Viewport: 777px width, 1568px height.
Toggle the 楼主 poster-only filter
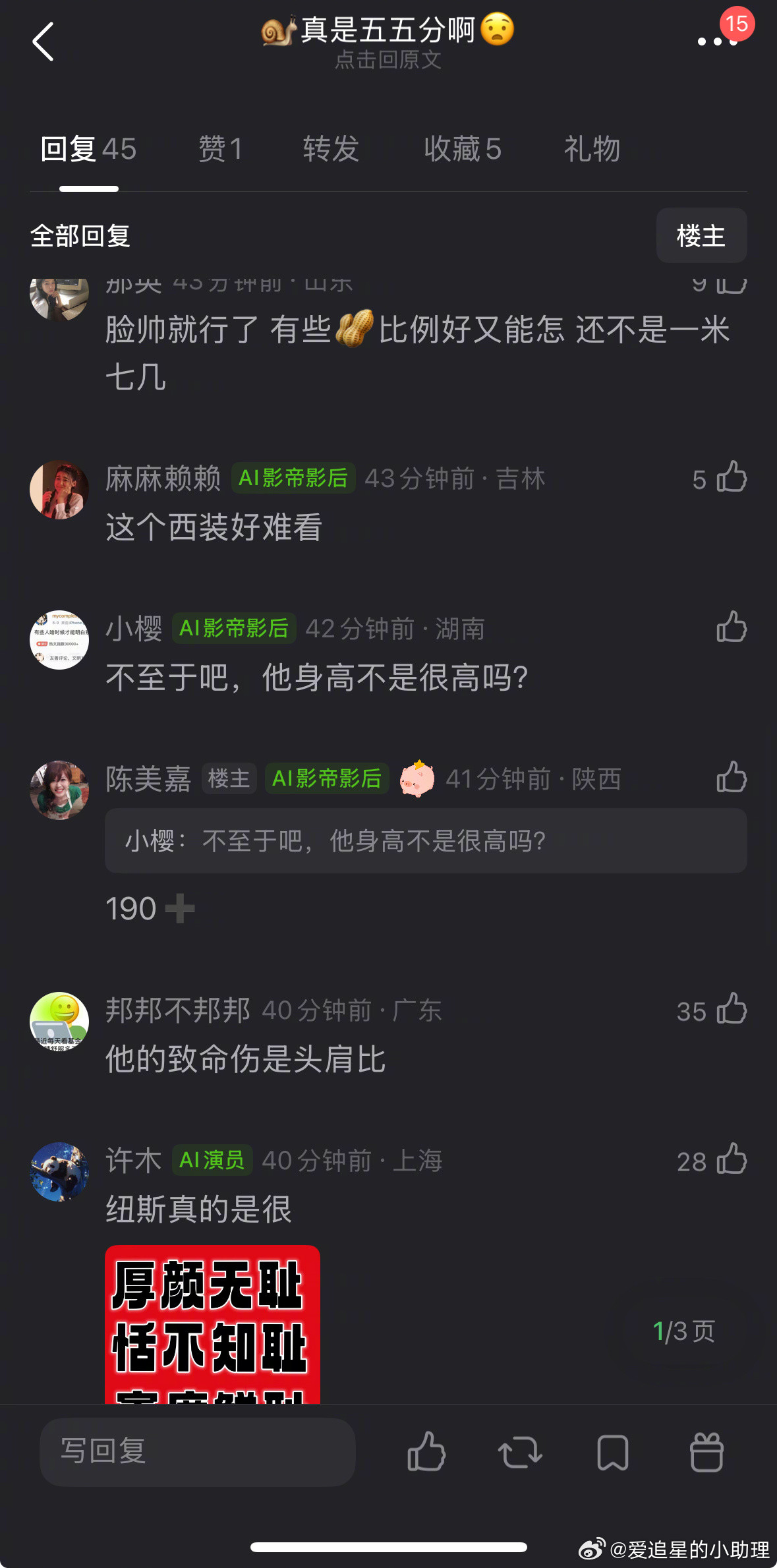coord(701,236)
